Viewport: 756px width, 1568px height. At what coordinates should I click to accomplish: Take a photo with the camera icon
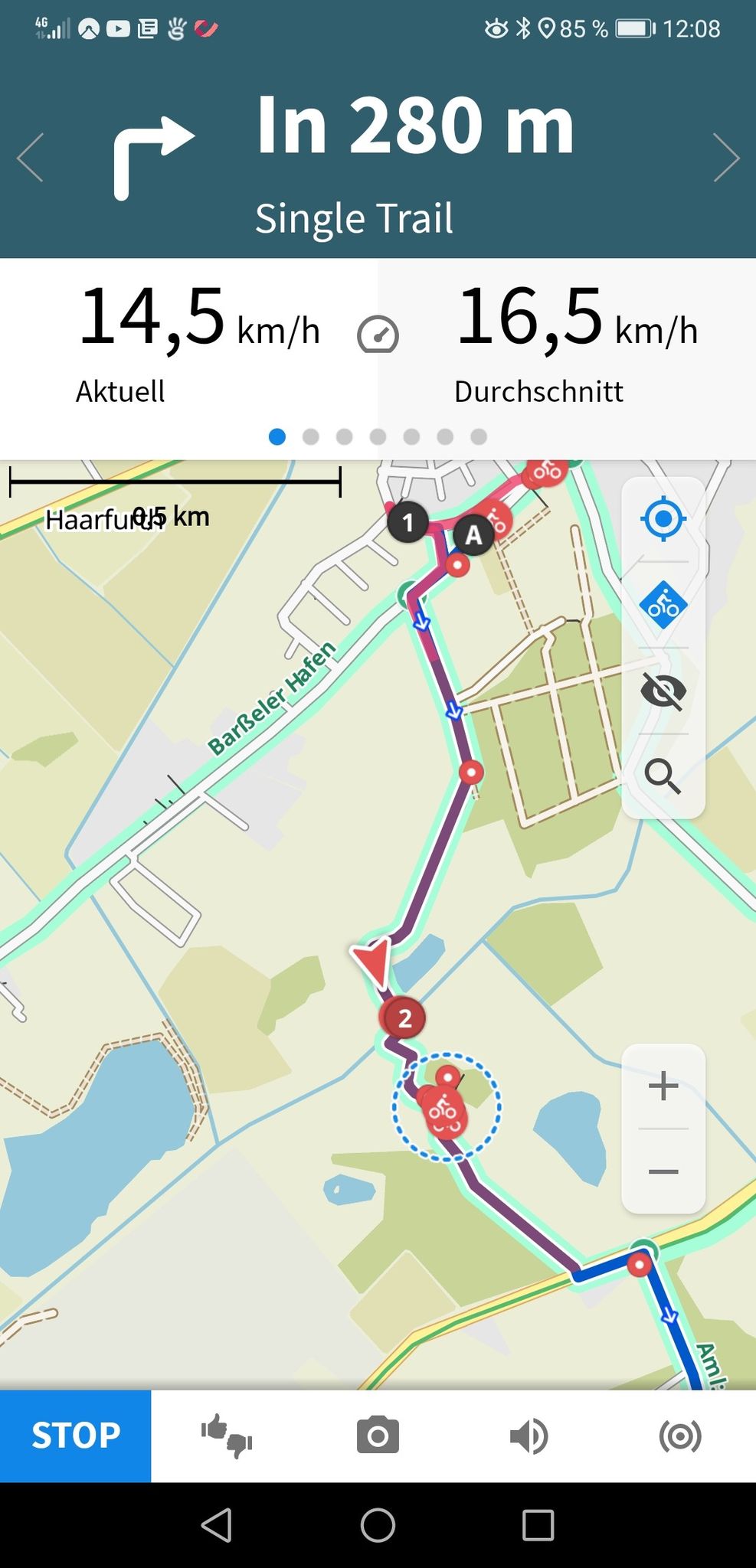click(x=378, y=1436)
